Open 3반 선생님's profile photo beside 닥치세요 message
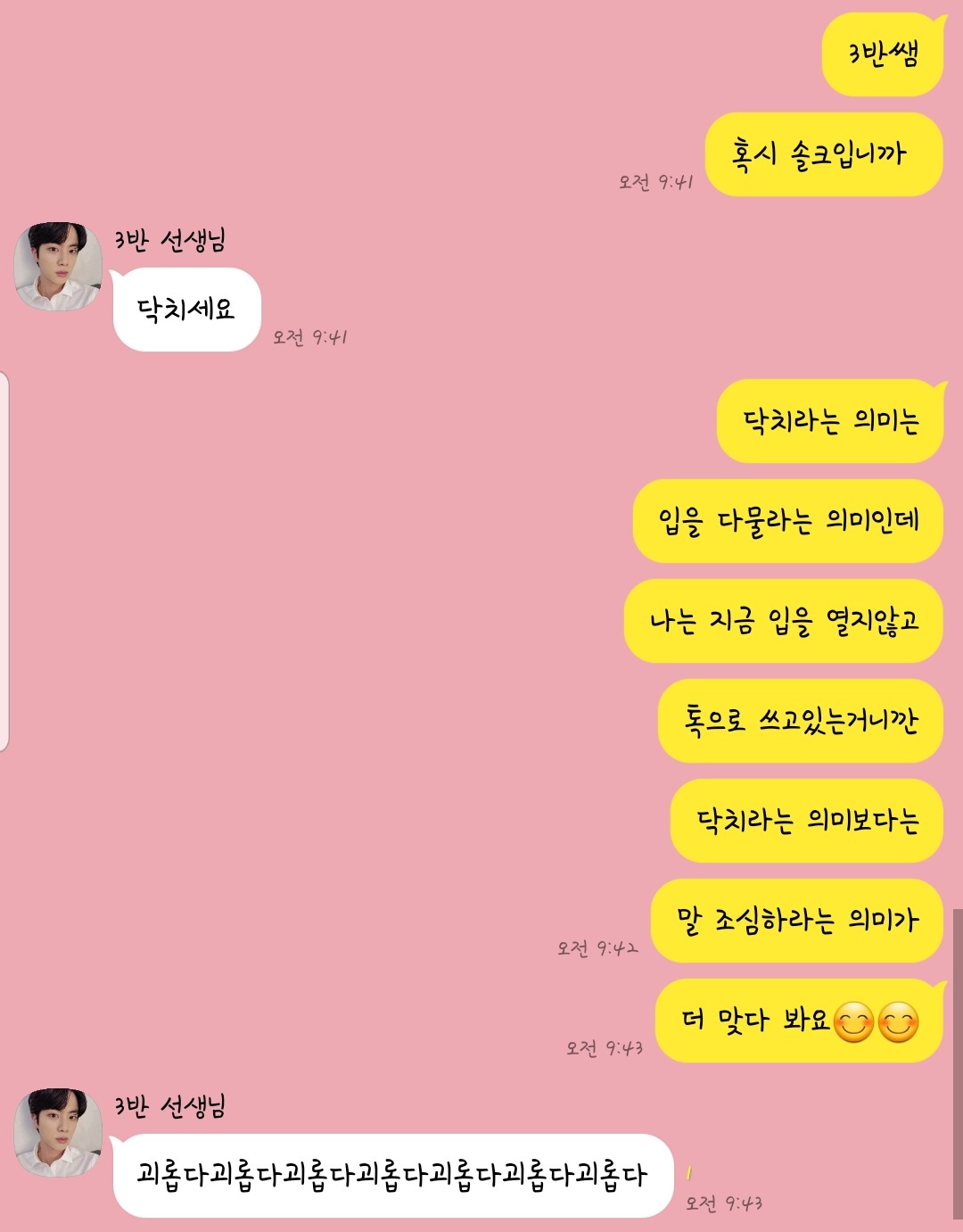Image resolution: width=963 pixels, height=1232 pixels. (x=58, y=267)
